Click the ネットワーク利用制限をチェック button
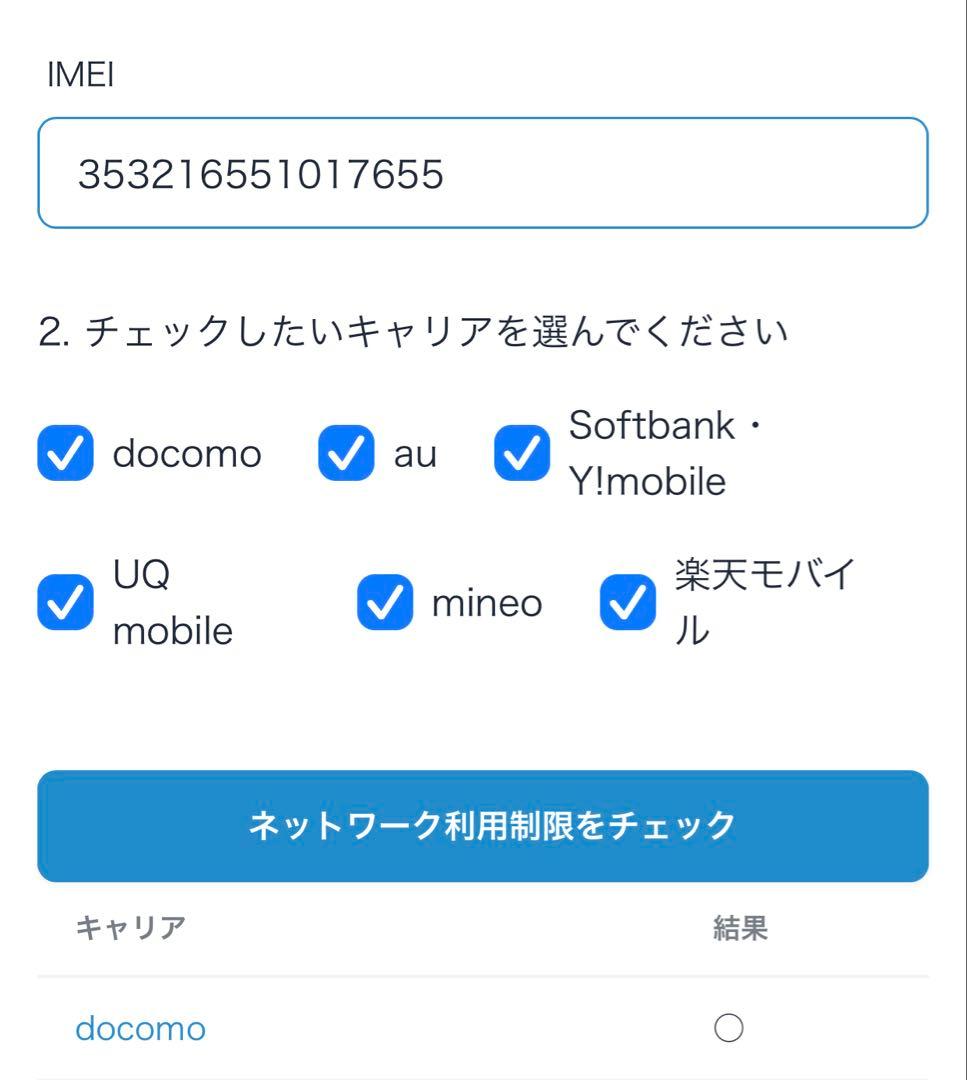 click(x=483, y=824)
